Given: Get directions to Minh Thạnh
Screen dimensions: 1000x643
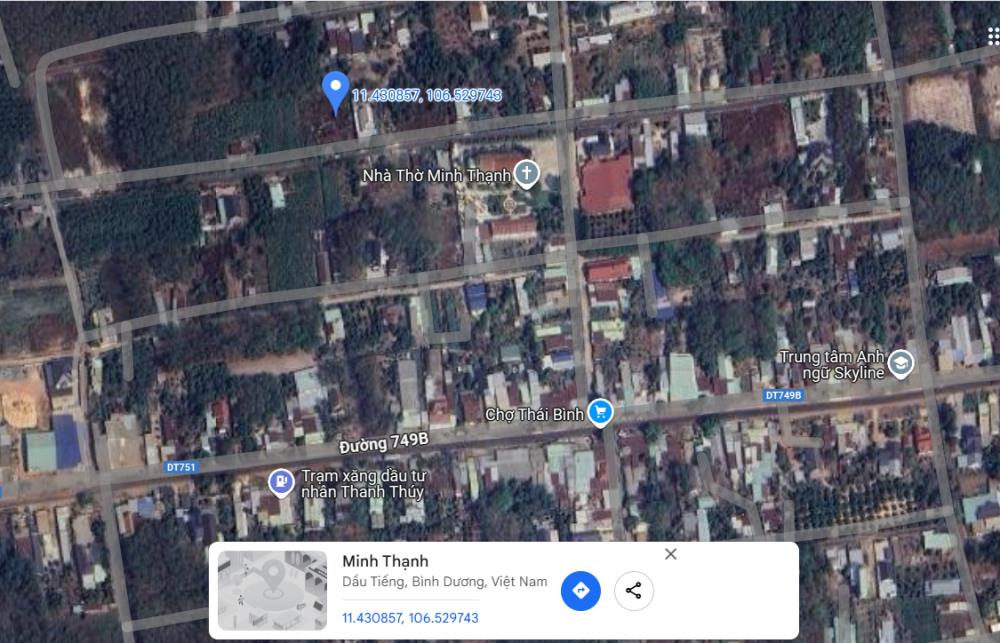Looking at the screenshot, I should 580,590.
